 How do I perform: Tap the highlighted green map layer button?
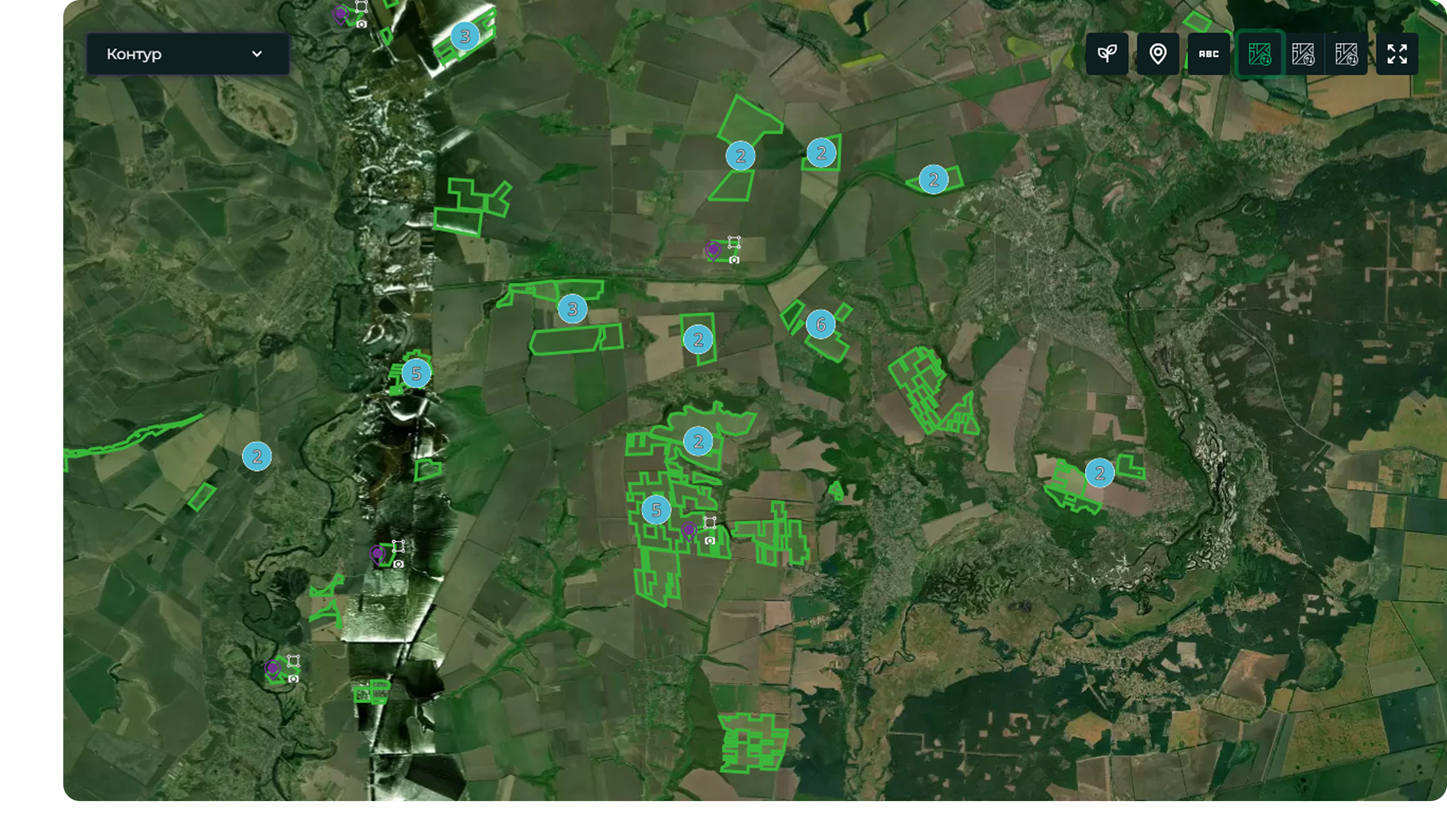1260,54
